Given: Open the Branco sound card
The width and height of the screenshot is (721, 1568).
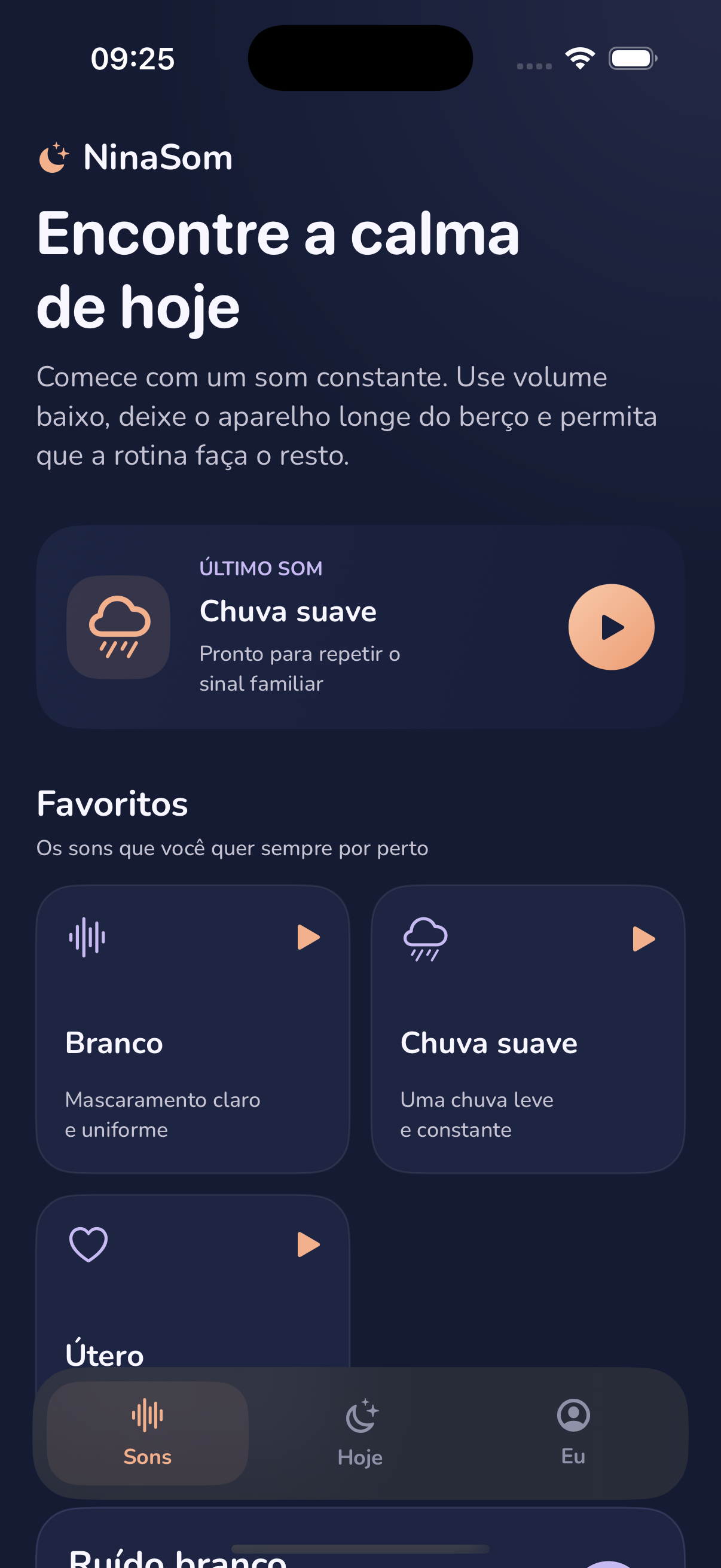Looking at the screenshot, I should [193, 1029].
